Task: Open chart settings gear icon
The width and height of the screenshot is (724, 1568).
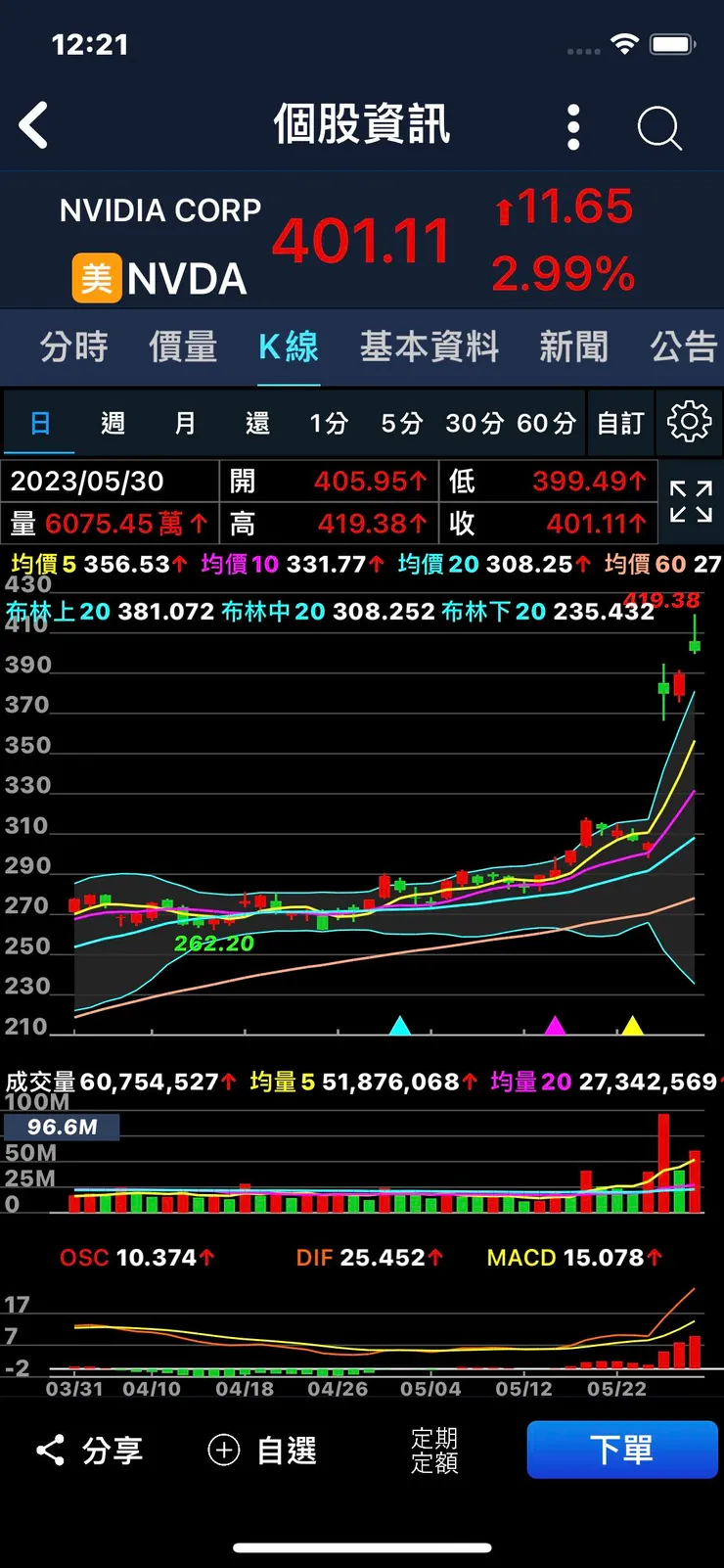Action: pos(689,422)
